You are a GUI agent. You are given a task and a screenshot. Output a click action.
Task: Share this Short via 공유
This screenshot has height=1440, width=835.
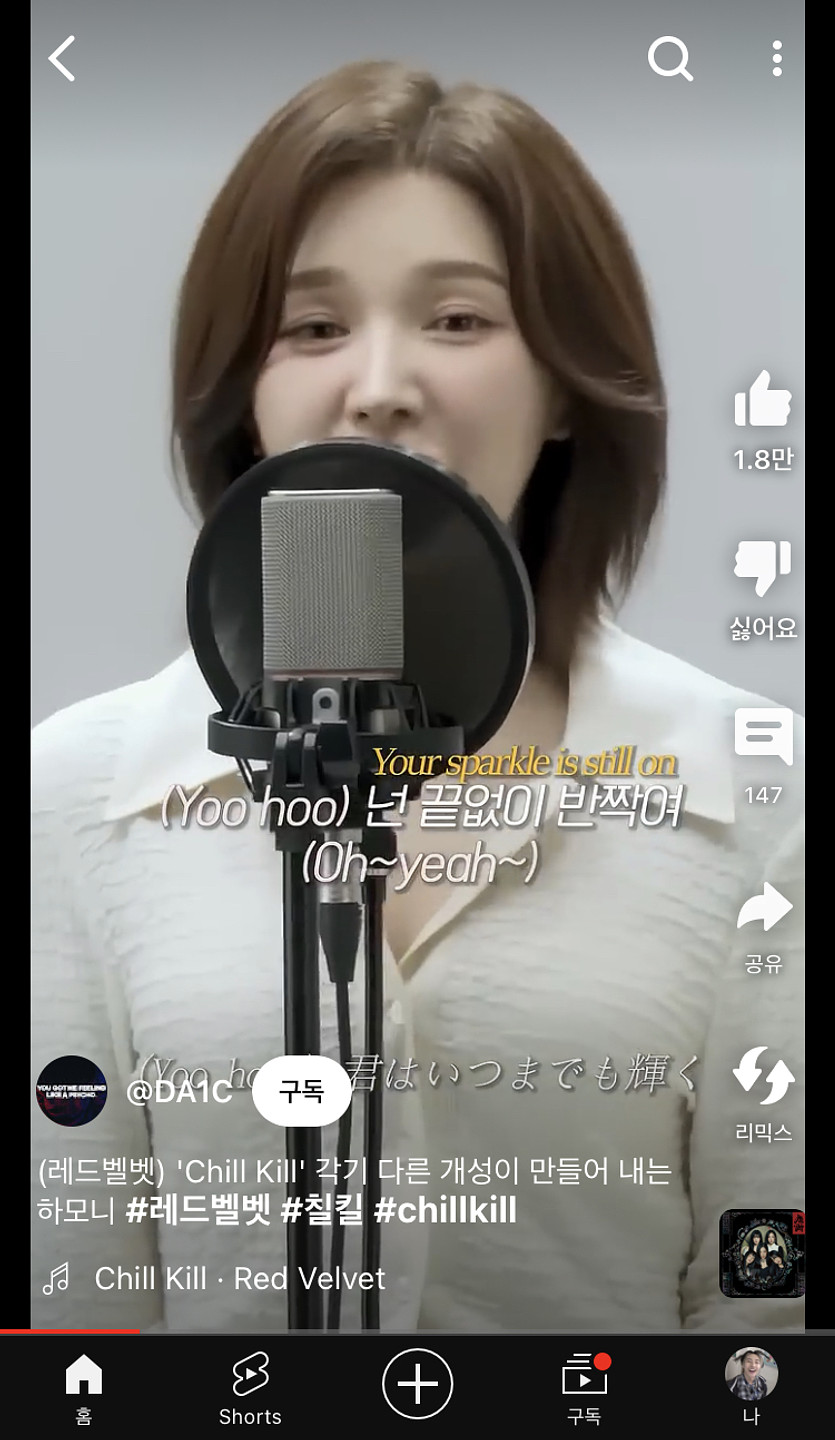763,907
